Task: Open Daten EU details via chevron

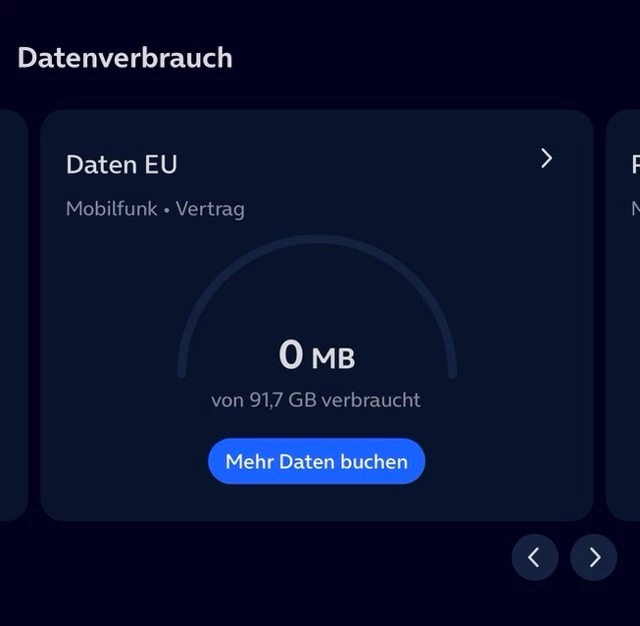Action: pos(547,158)
